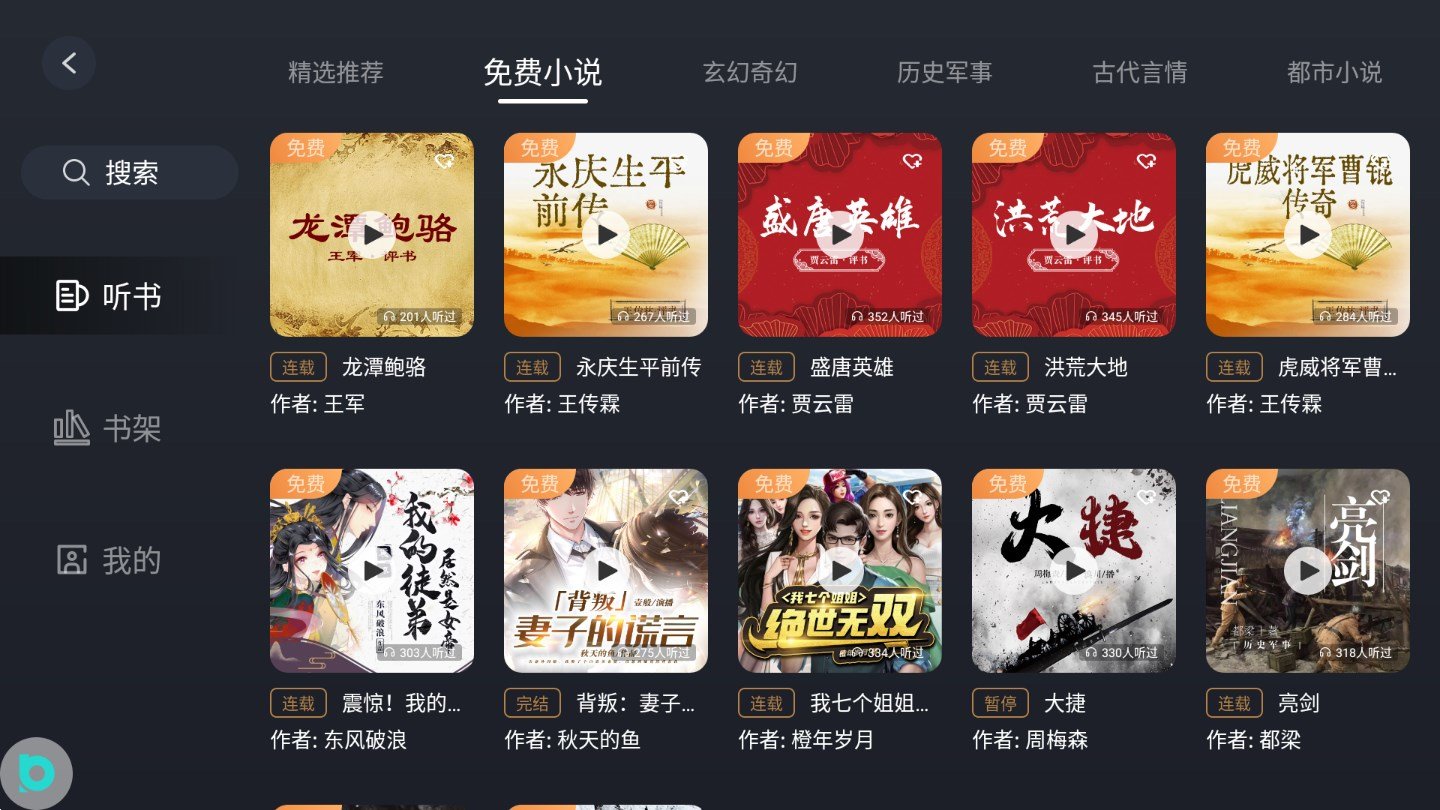Image resolution: width=1440 pixels, height=810 pixels.
Task: Open the 背叛：妻子的谎言 audiobook
Action: click(606, 571)
